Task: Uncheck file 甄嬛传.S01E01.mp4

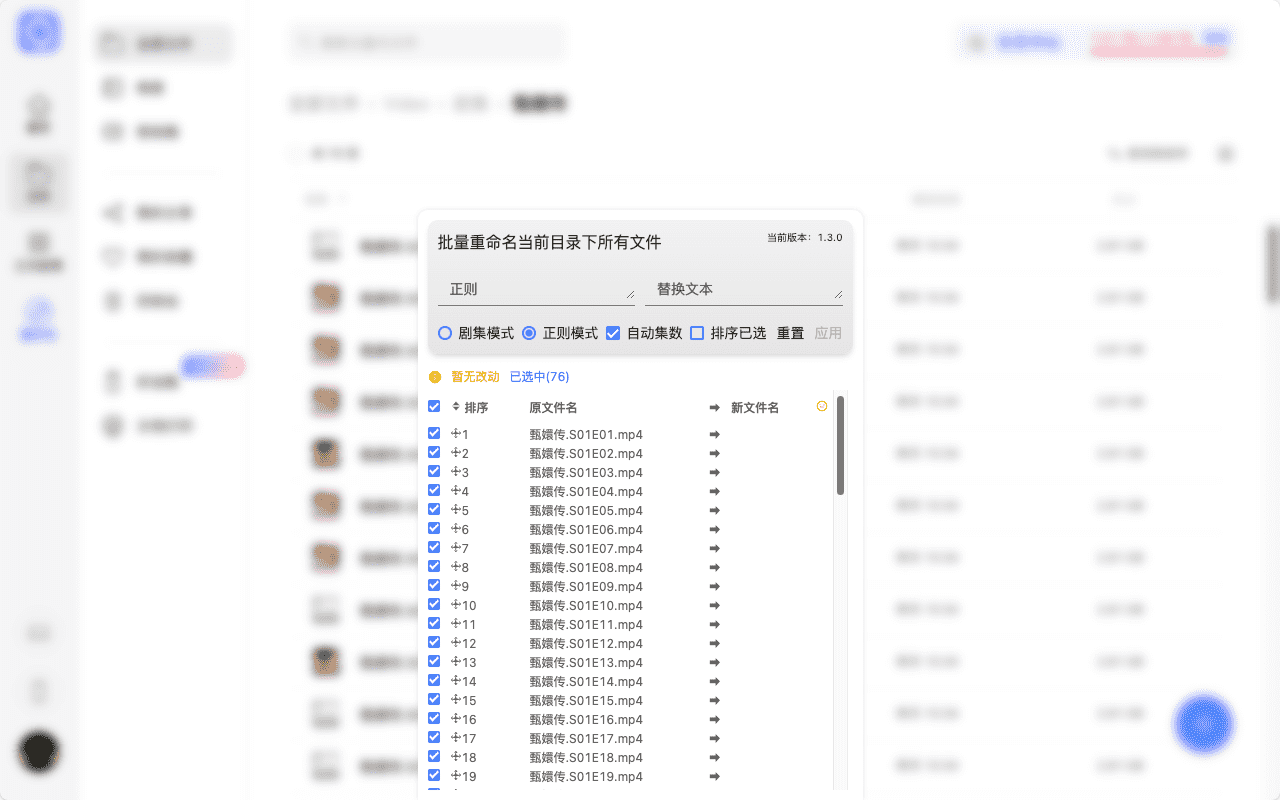Action: [x=434, y=434]
